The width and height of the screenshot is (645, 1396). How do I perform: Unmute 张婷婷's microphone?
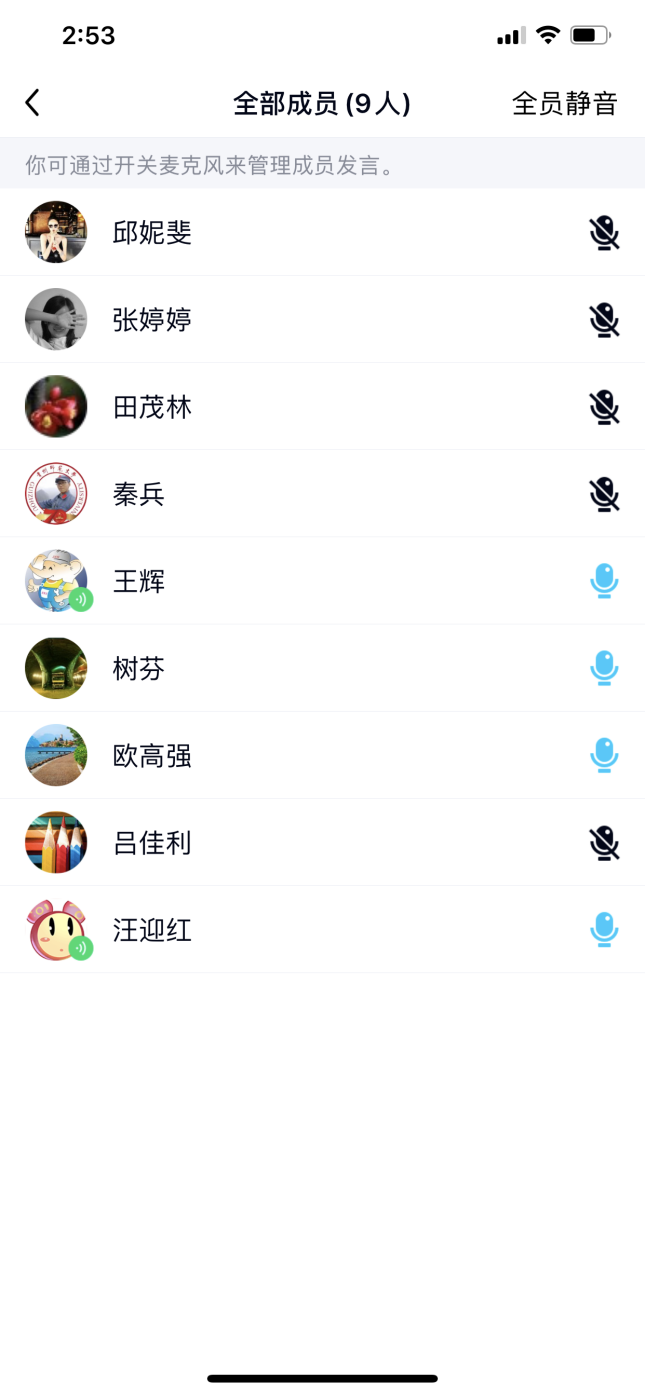pos(604,320)
